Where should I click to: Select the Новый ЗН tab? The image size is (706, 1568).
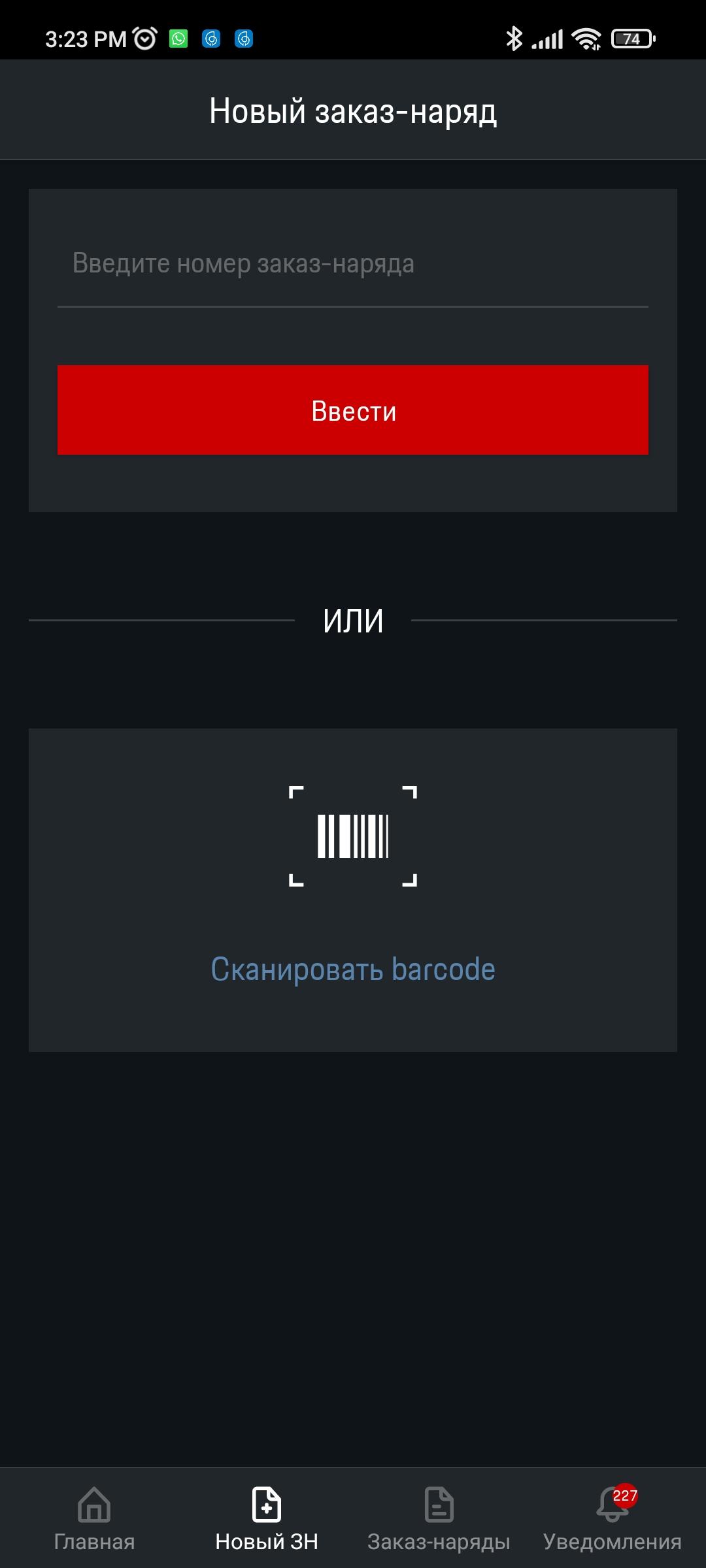click(267, 1519)
